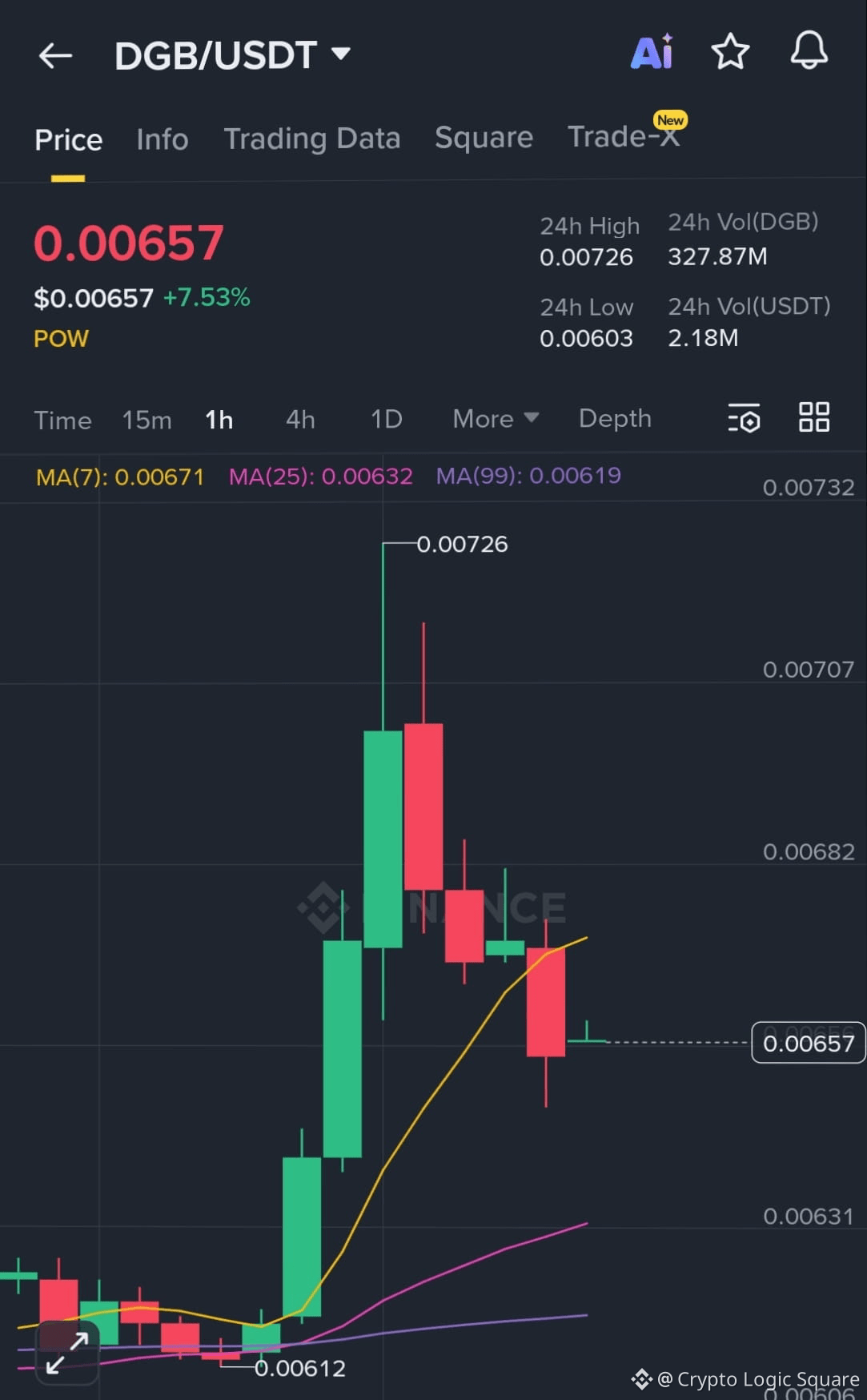
Task: Add DGB/USDT to favorites via star icon
Action: click(730, 52)
